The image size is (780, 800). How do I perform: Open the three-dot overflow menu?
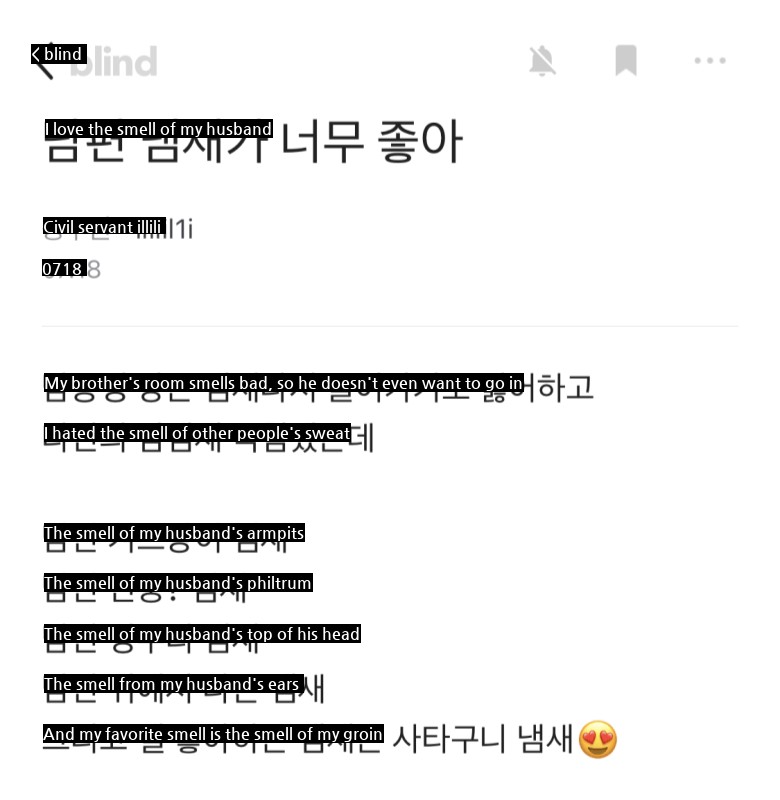[x=710, y=61]
